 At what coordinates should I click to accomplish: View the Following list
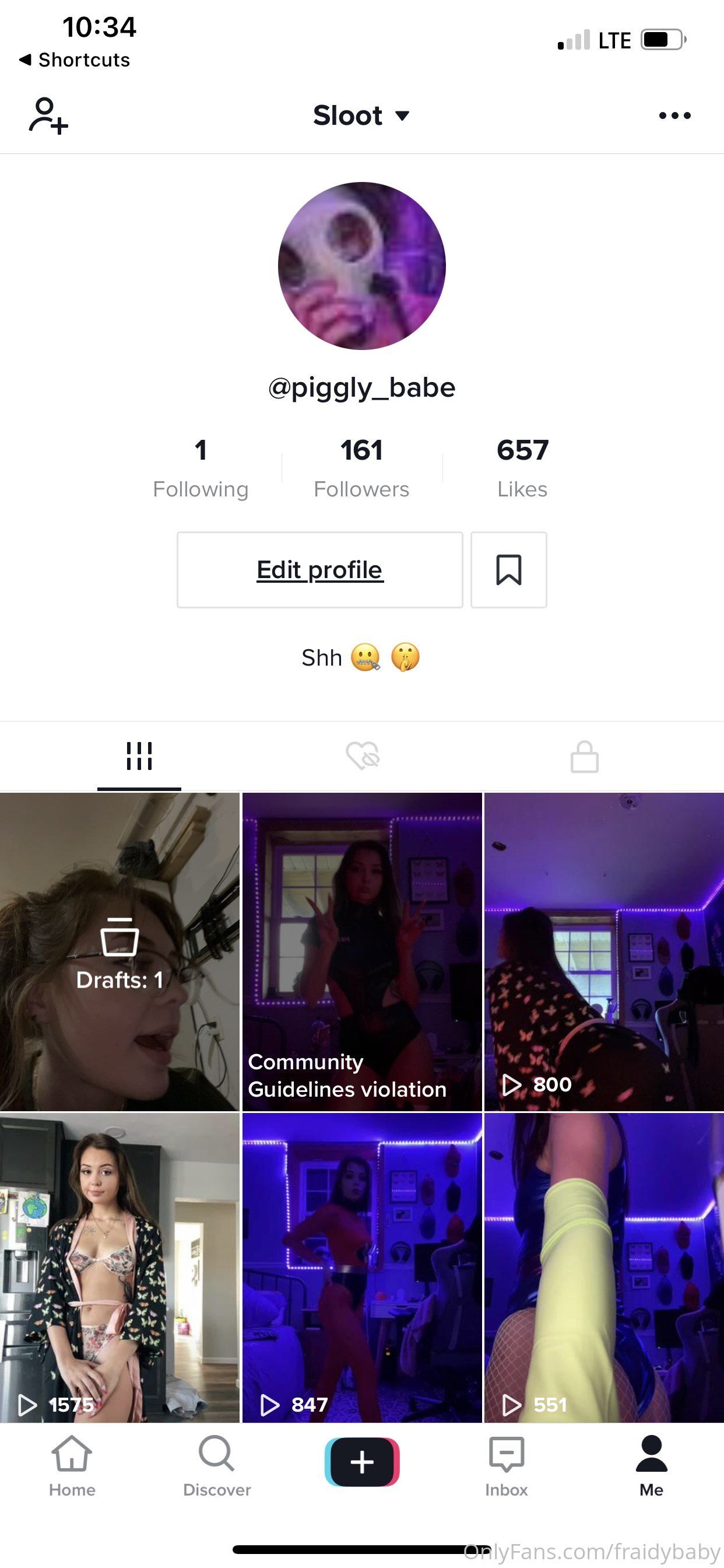[201, 467]
